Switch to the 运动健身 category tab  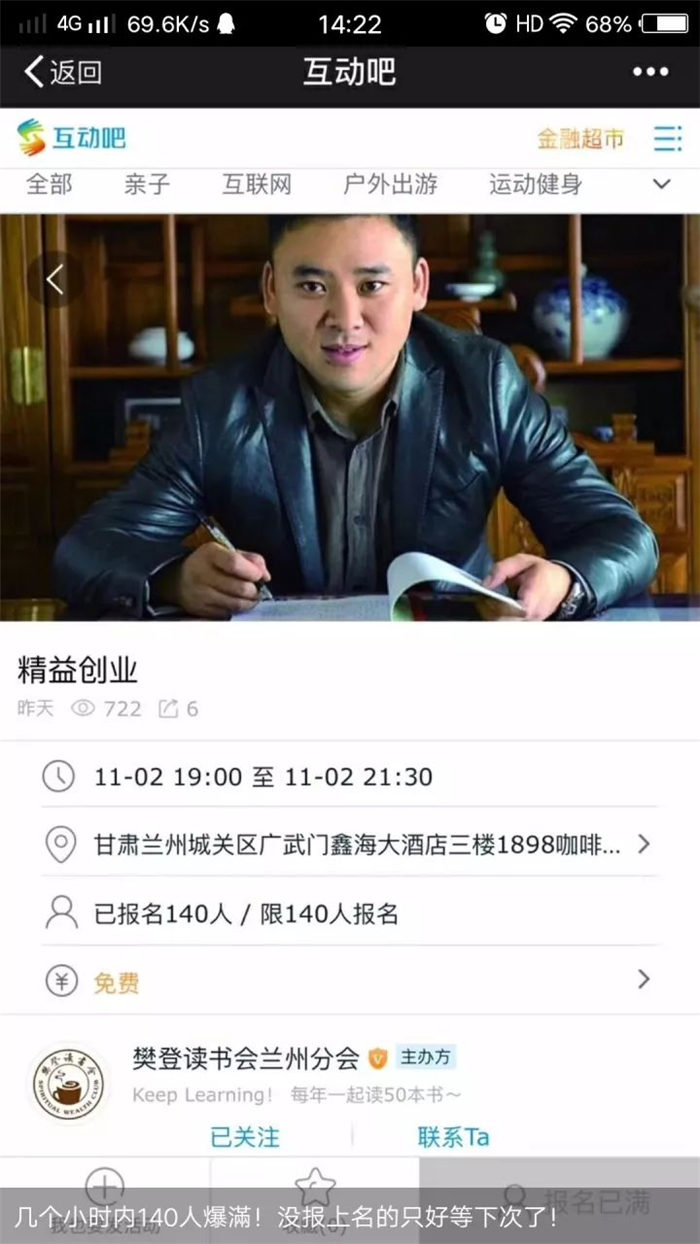pyautogui.click(x=535, y=185)
